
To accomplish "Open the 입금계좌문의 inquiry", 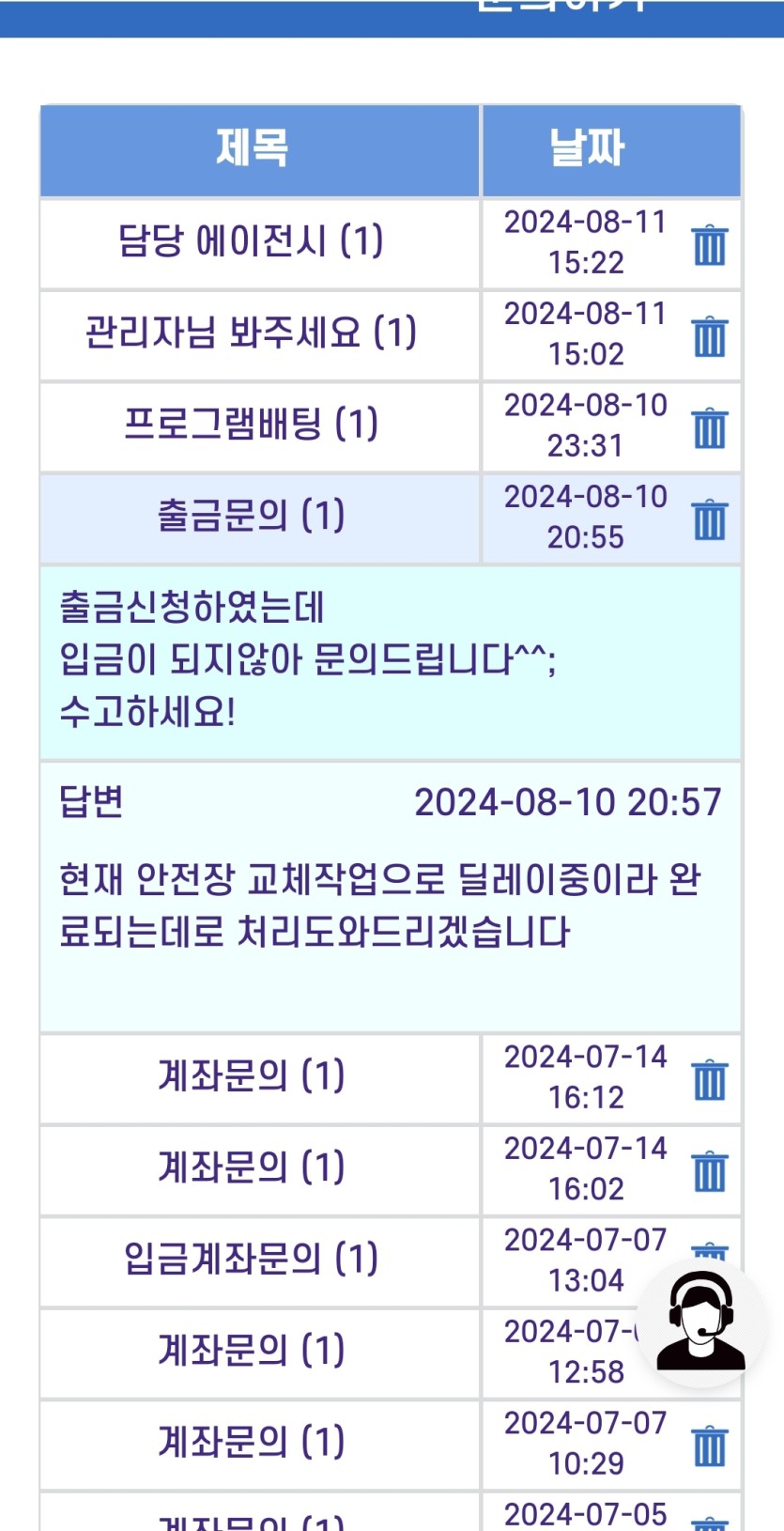I will pos(251,1259).
